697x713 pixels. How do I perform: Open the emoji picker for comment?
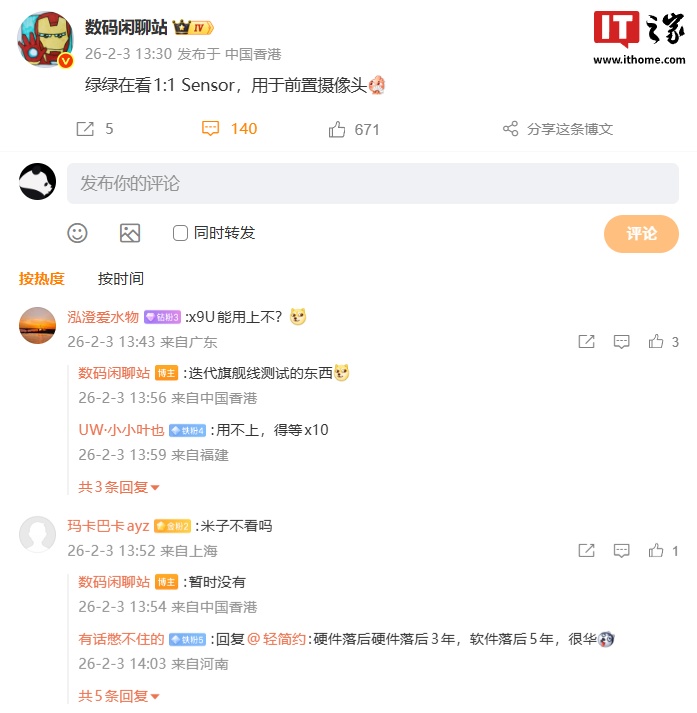click(77, 233)
